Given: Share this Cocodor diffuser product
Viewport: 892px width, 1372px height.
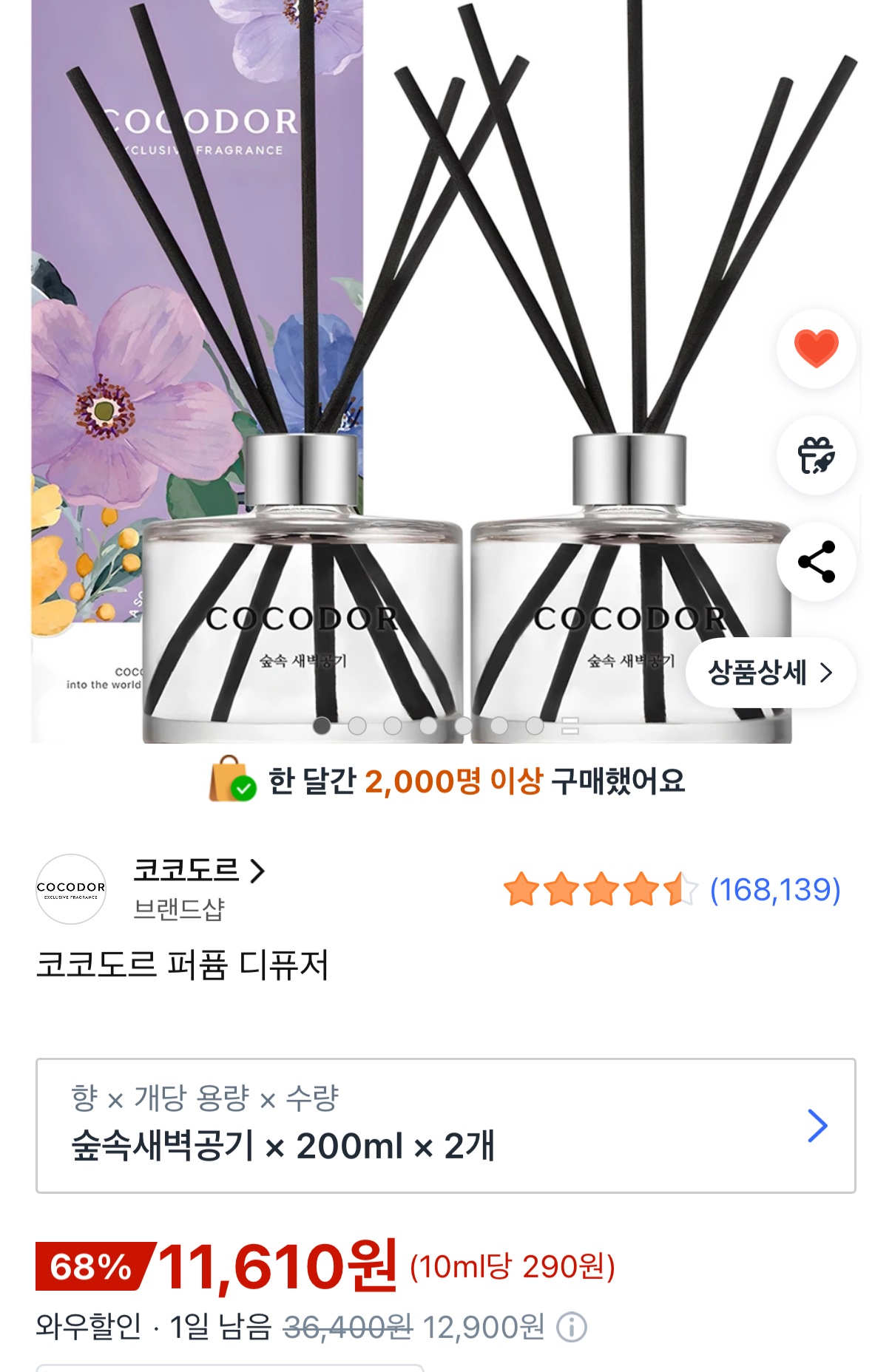Looking at the screenshot, I should [816, 562].
